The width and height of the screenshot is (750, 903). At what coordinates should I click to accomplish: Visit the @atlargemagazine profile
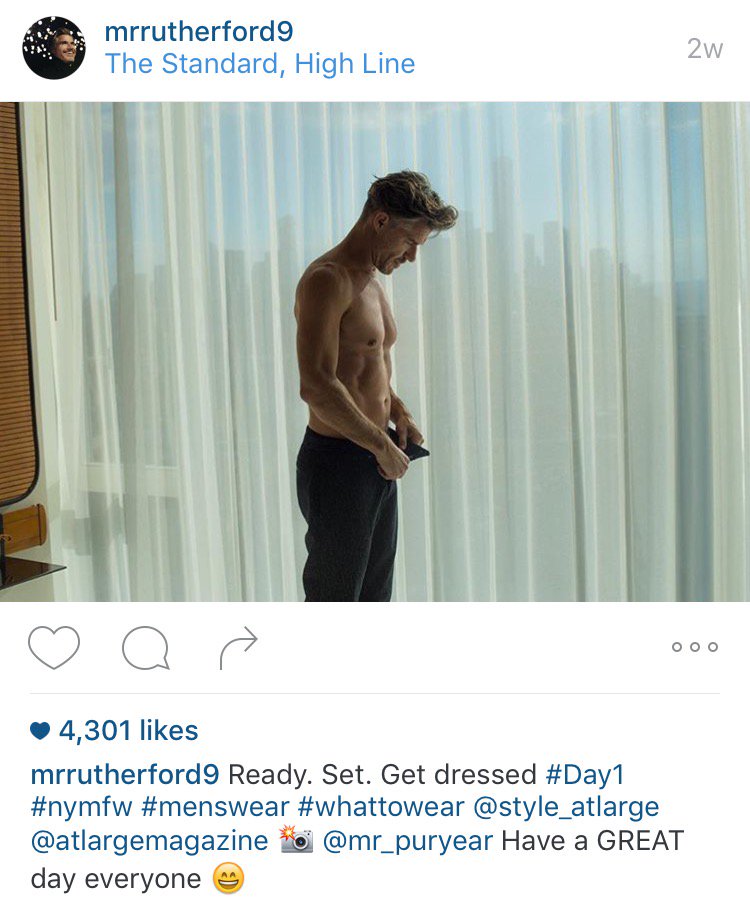pos(150,840)
